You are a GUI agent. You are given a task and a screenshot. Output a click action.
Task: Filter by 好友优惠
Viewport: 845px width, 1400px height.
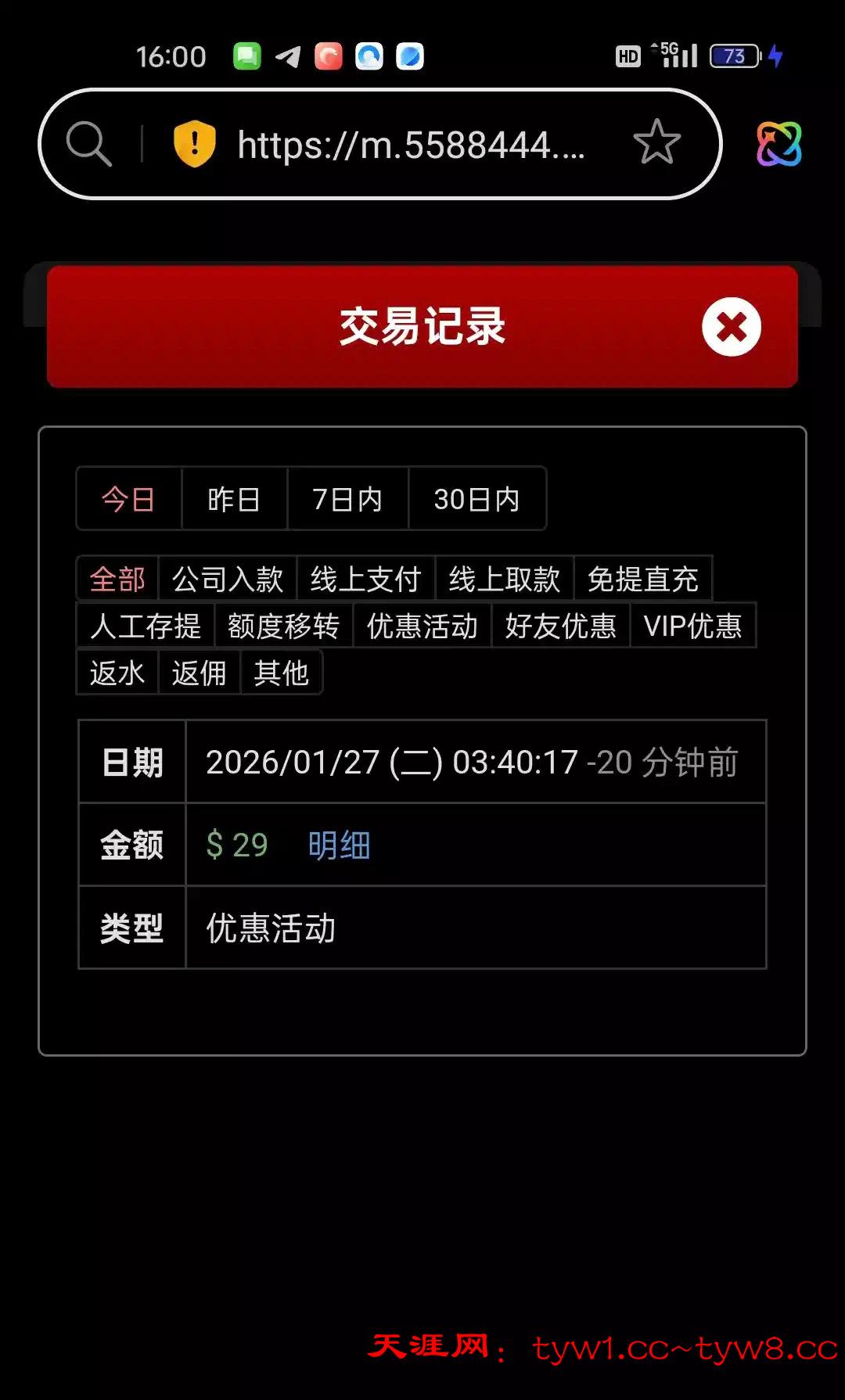560,626
